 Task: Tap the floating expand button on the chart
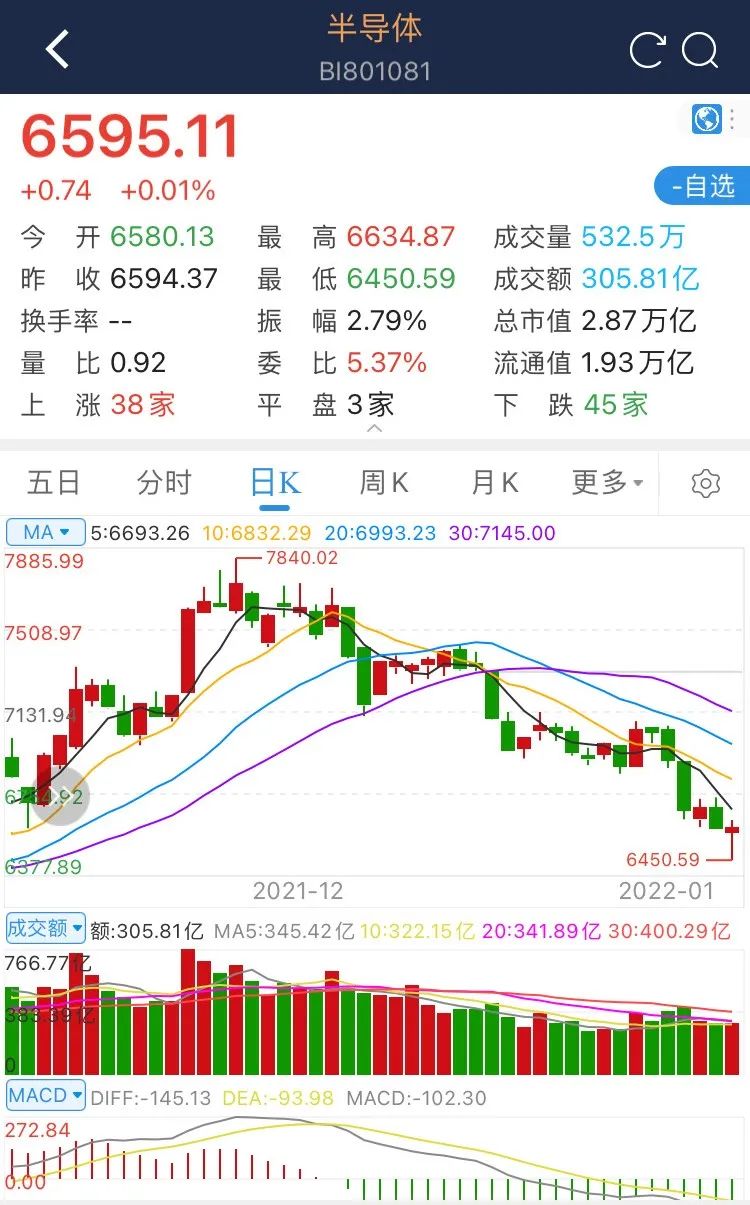click(59, 796)
